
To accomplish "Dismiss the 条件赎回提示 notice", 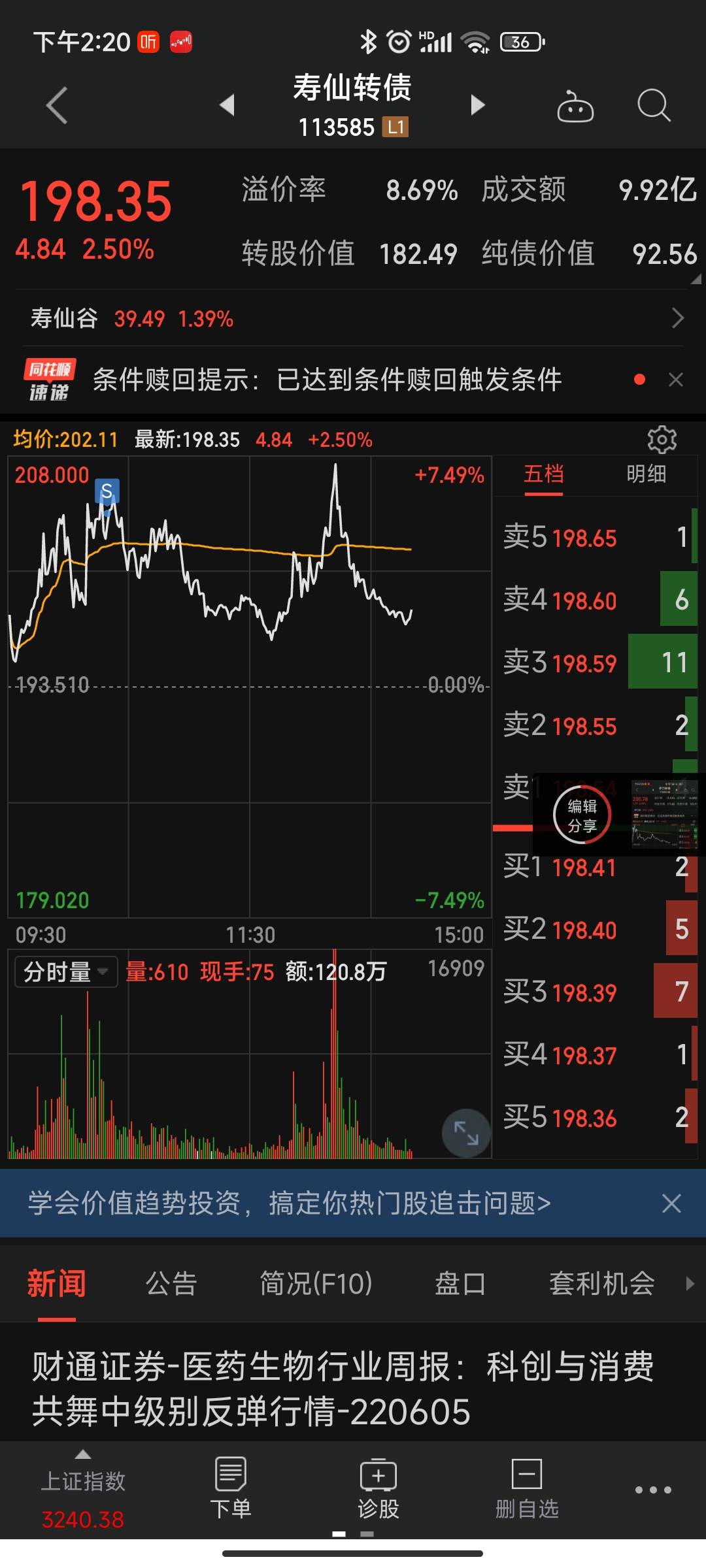I will pyautogui.click(x=676, y=380).
